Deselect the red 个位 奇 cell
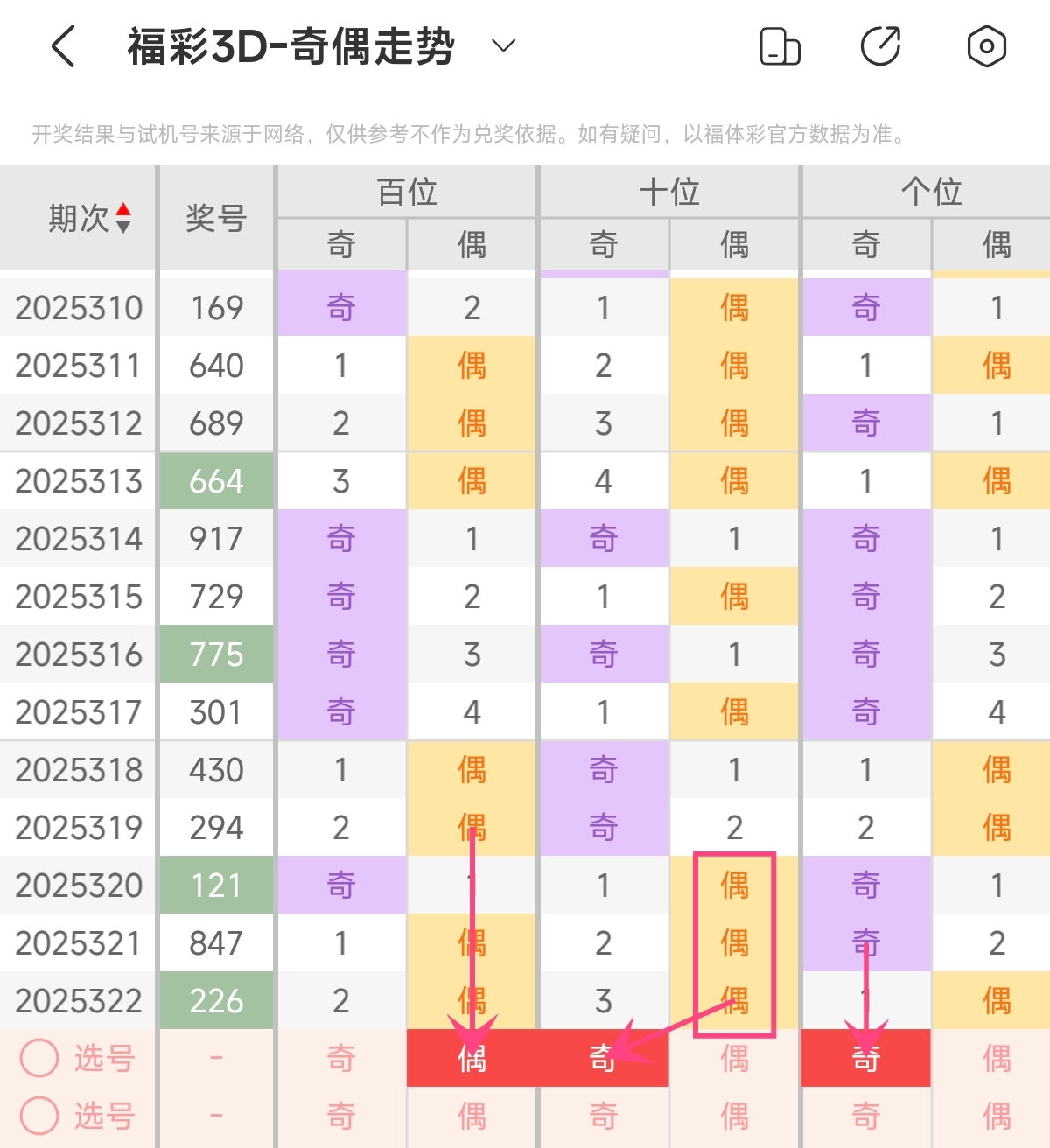 tap(865, 1058)
